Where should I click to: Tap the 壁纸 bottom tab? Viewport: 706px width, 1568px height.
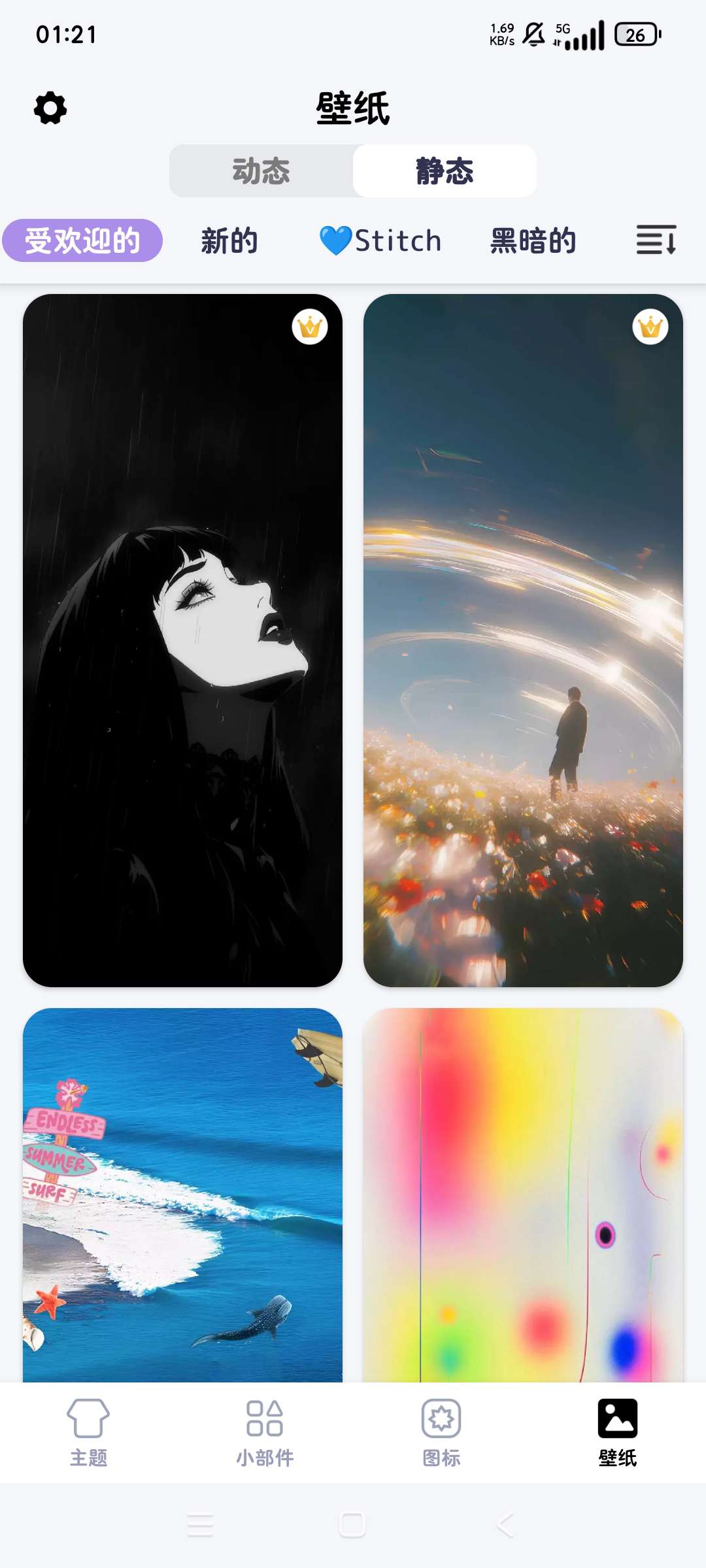point(617,1432)
